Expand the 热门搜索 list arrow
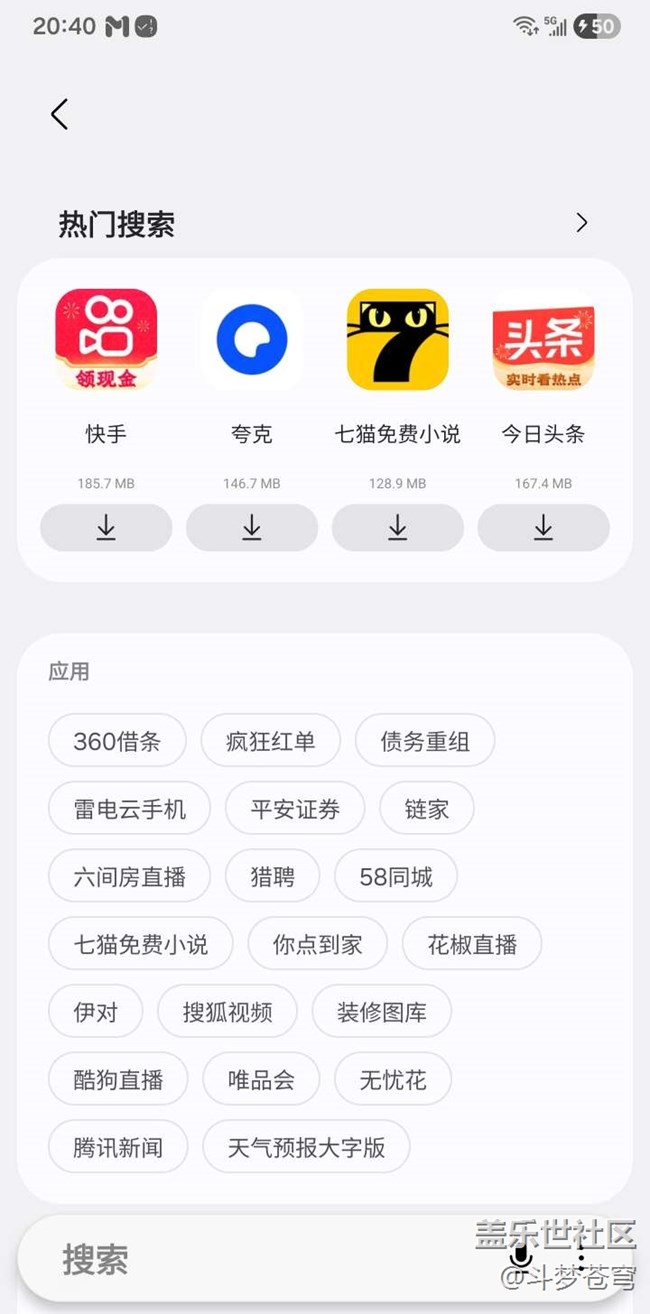This screenshot has height=1314, width=650. coord(582,223)
